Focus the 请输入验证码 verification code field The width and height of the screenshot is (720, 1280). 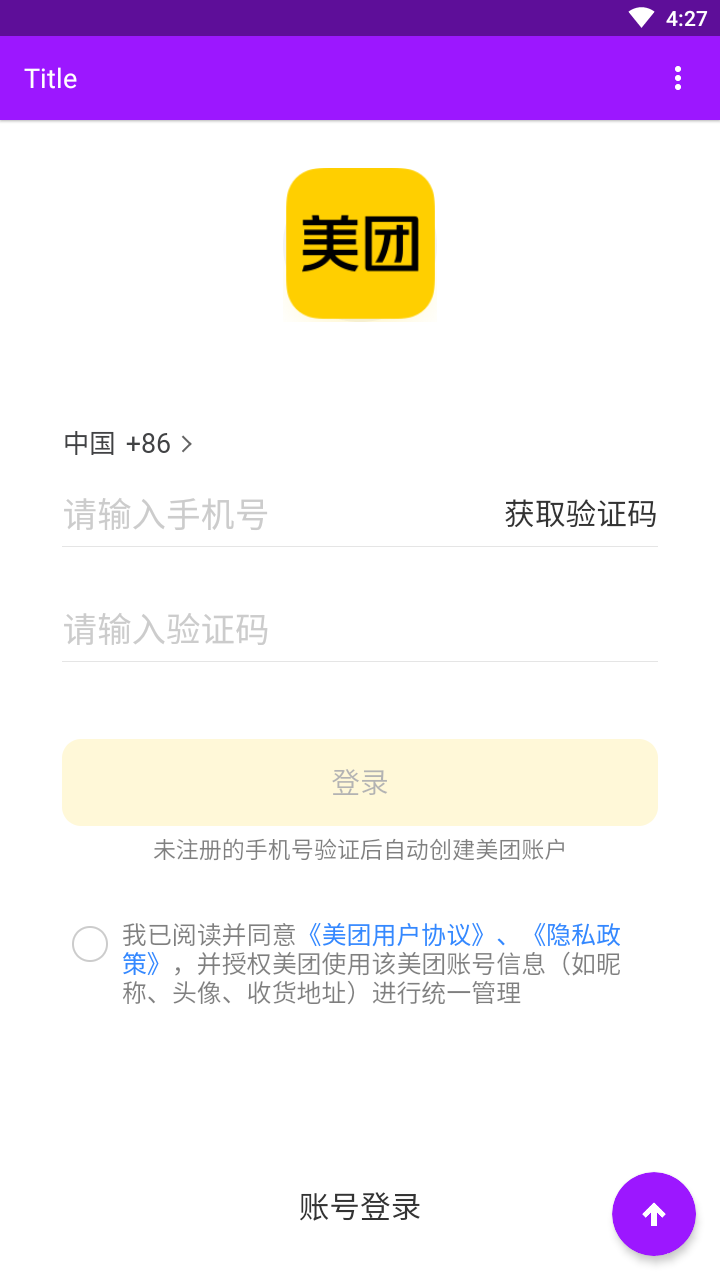[360, 630]
